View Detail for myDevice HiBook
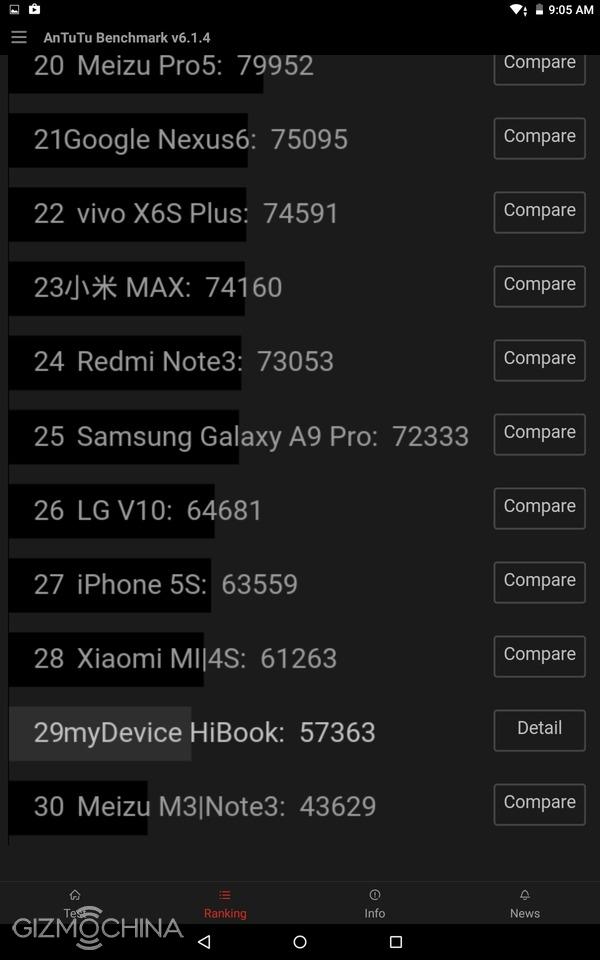 point(539,729)
